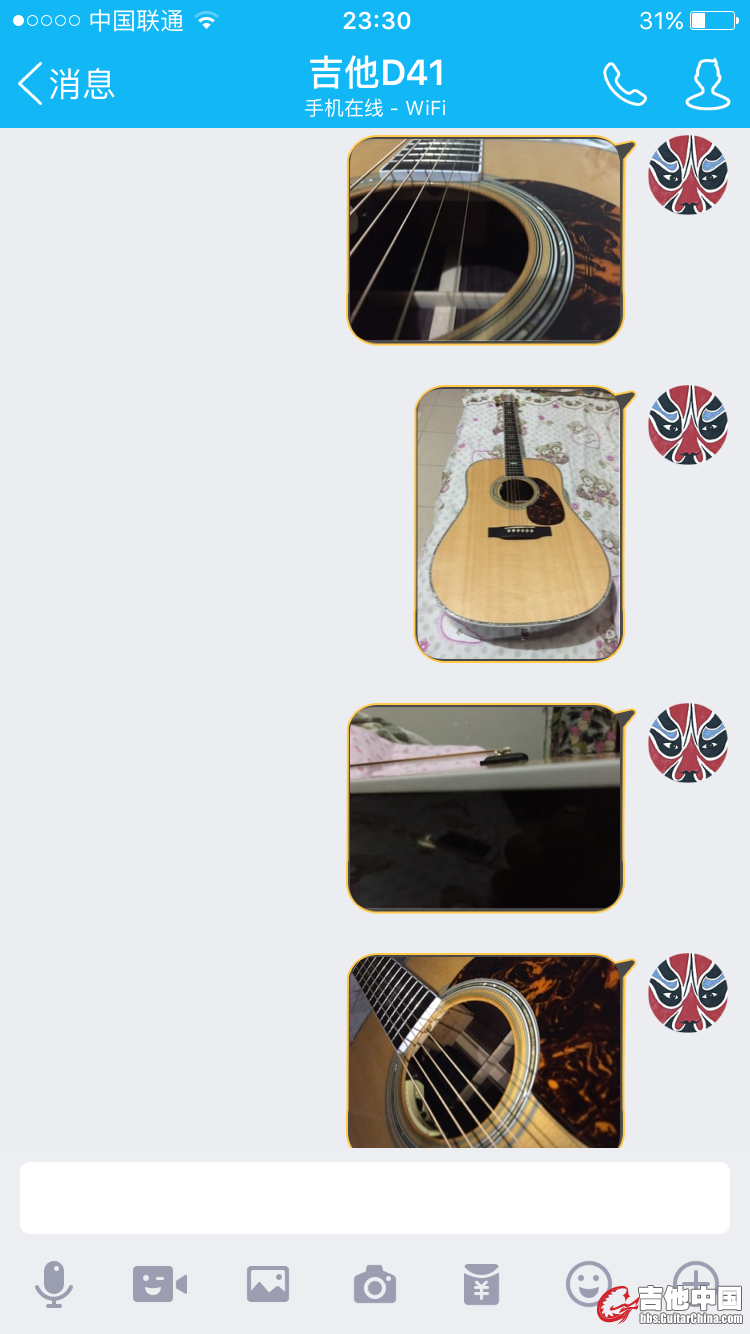This screenshot has width=750, height=1334.
Task: Go back to 消息 list
Action: (x=66, y=84)
